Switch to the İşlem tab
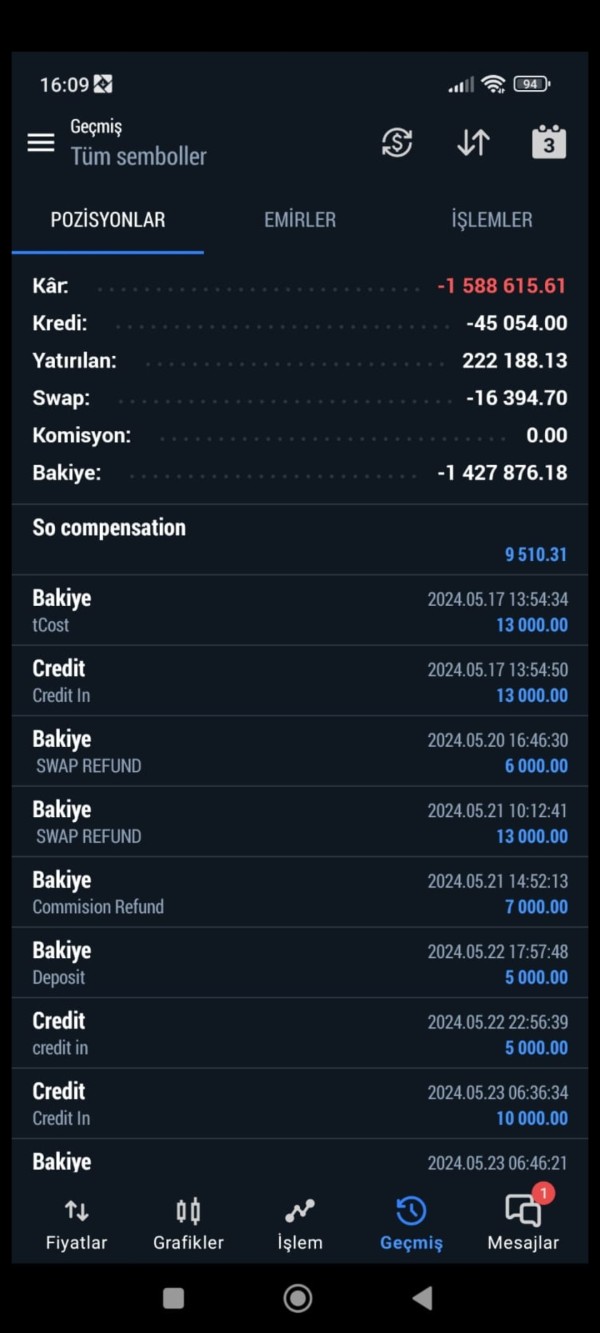600x1333 pixels. 300,1224
